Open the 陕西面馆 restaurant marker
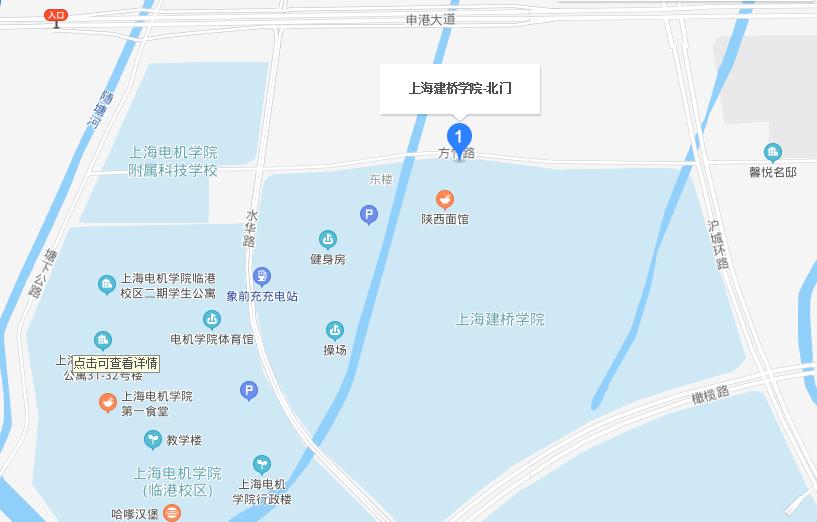The image size is (817, 522). coord(445,199)
